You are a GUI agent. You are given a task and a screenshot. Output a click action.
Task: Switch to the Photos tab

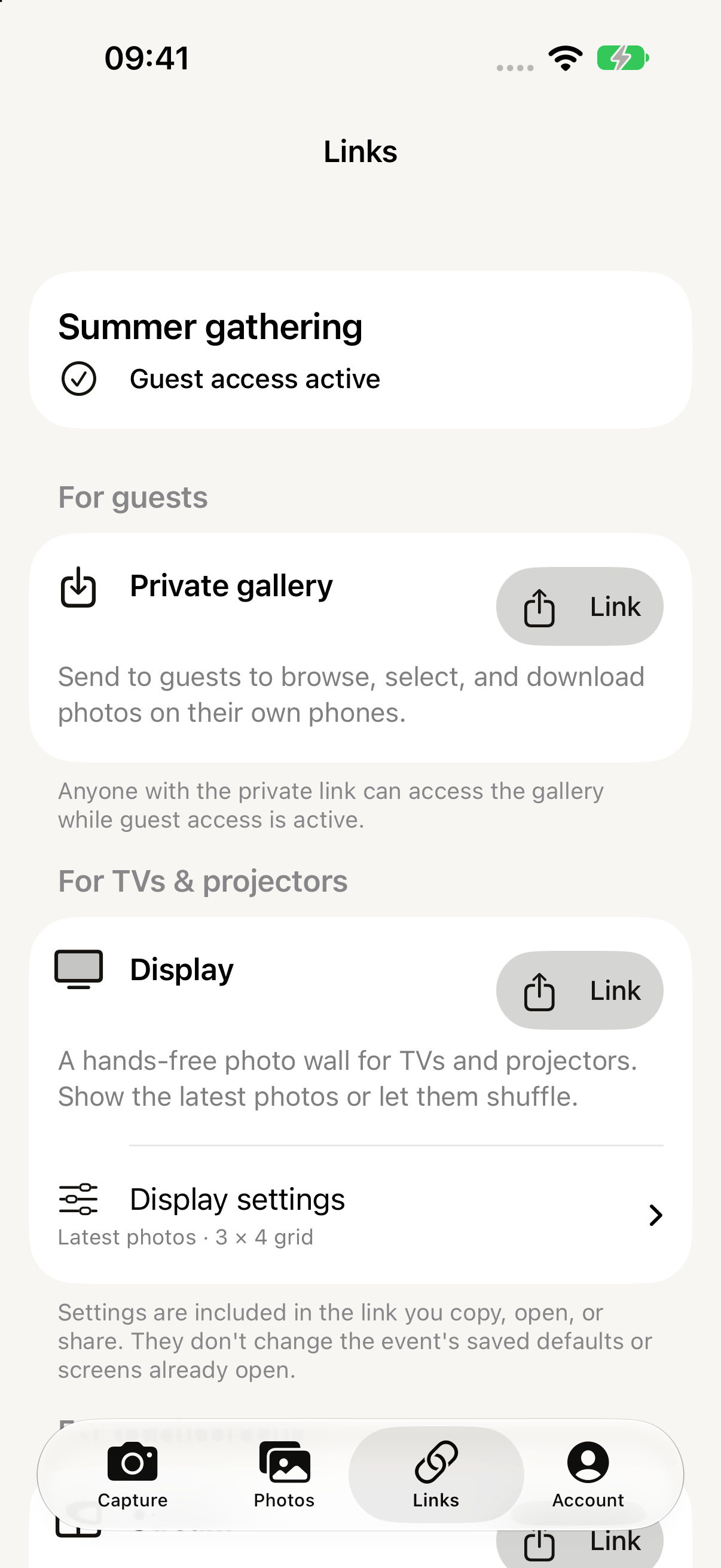pos(284,1474)
